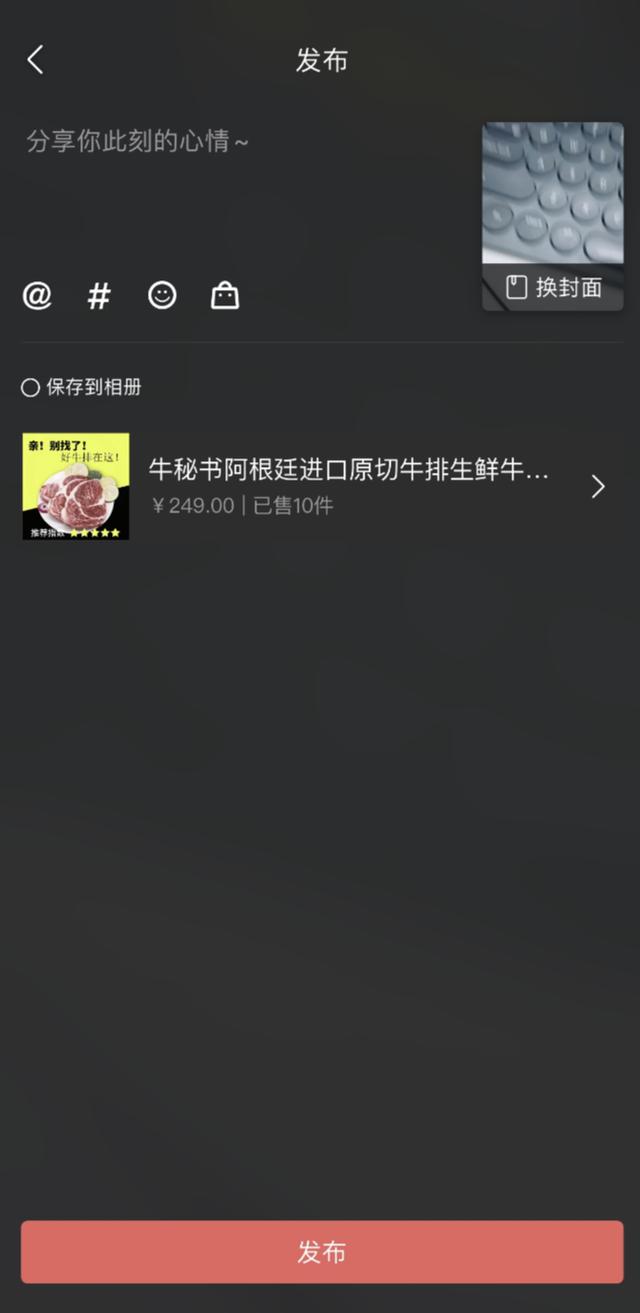Viewport: 640px width, 1313px height.
Task: Enable 保存到相册 option
Action: (31, 388)
